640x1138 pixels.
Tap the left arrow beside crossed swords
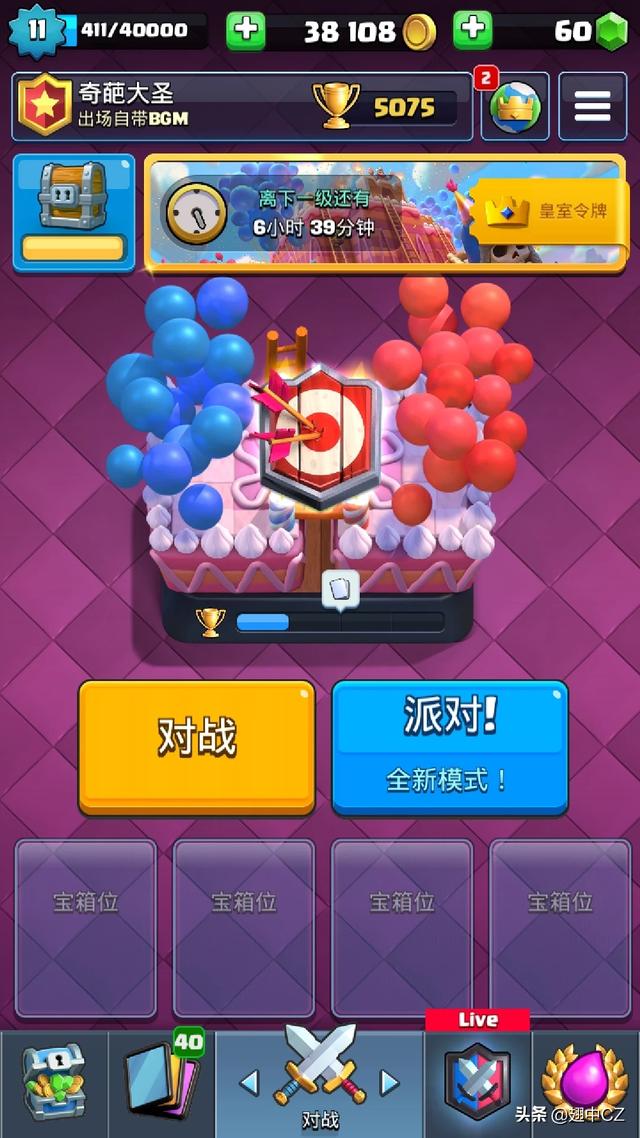point(249,1082)
